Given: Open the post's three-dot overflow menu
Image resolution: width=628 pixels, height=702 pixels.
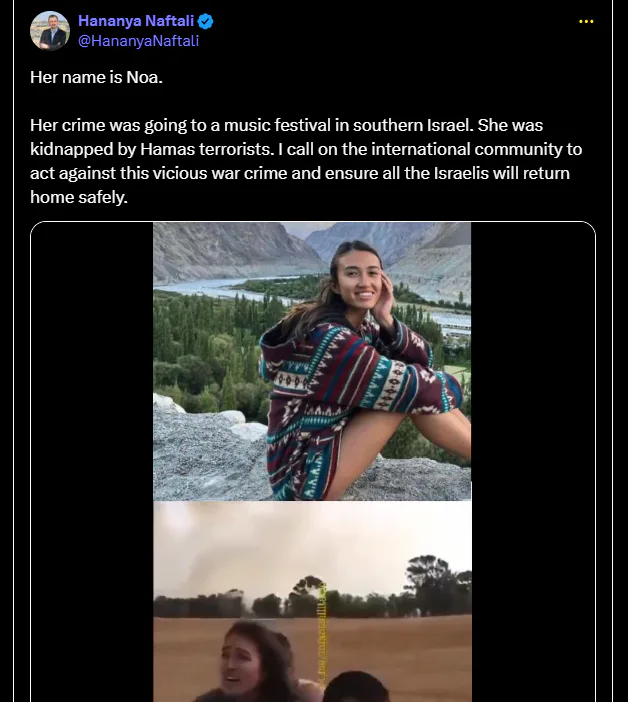Looking at the screenshot, I should [x=586, y=21].
